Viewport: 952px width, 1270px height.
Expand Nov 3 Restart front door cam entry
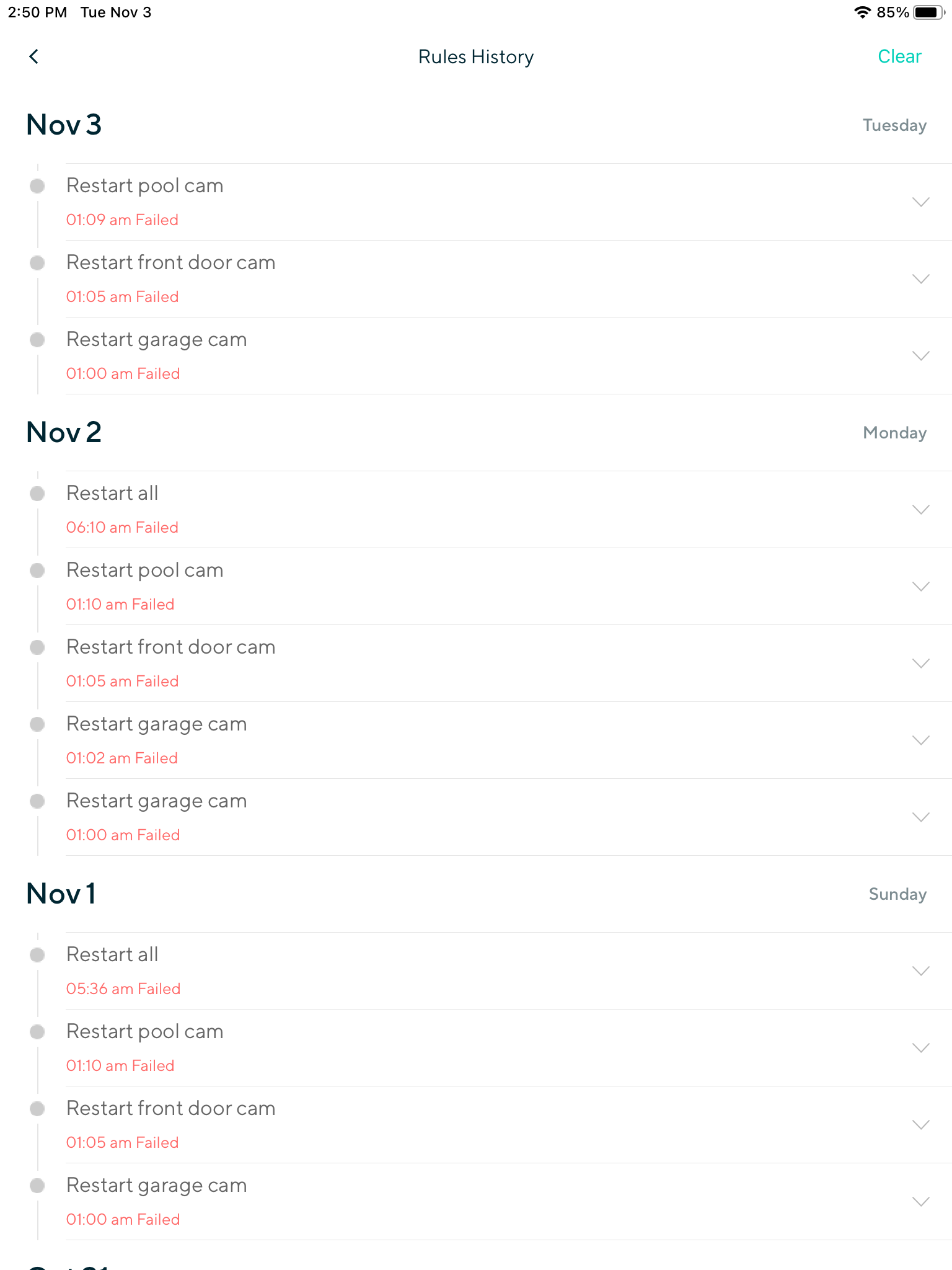920,279
